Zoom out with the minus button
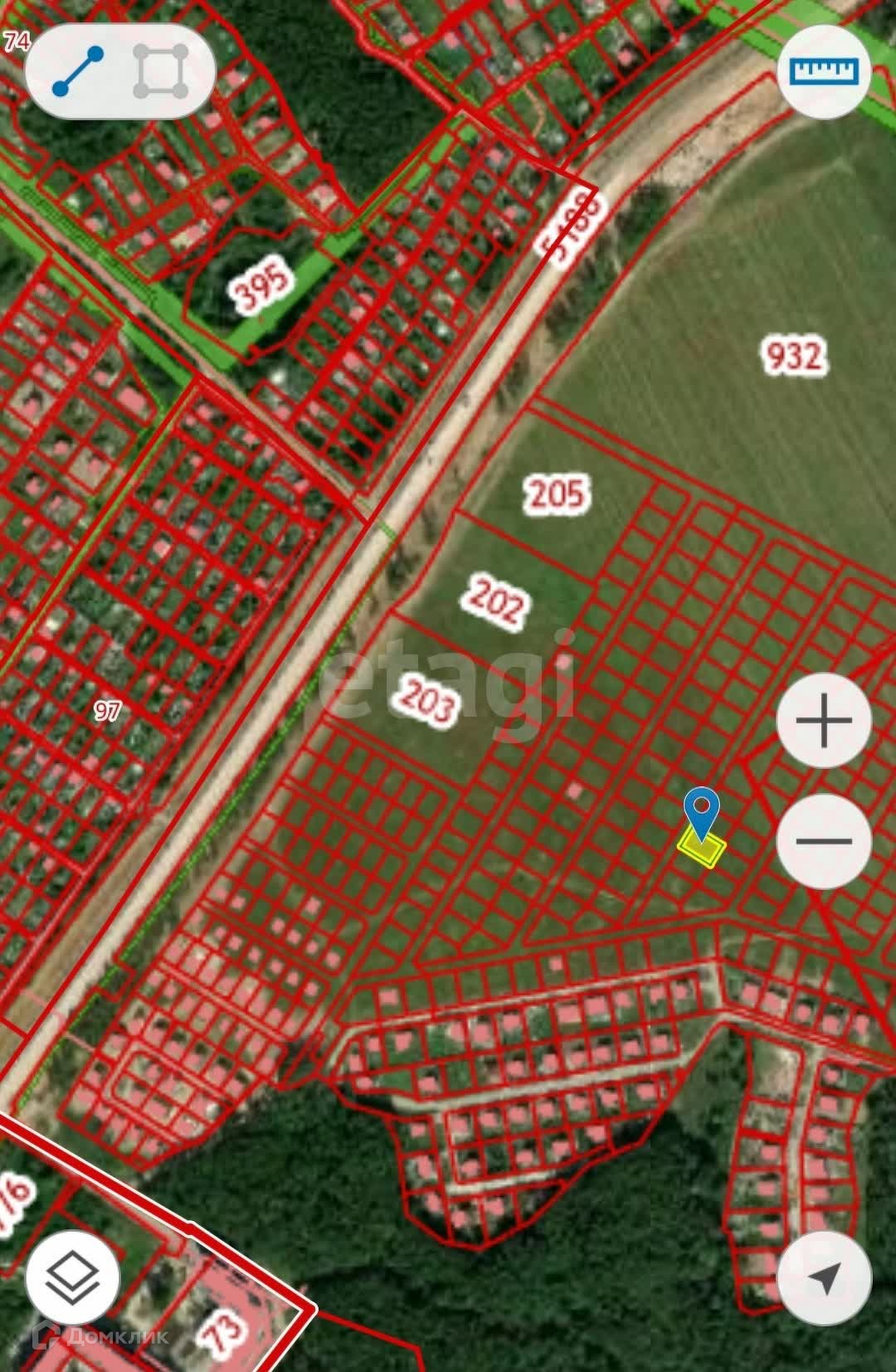The width and height of the screenshot is (896, 1372). pos(824,840)
